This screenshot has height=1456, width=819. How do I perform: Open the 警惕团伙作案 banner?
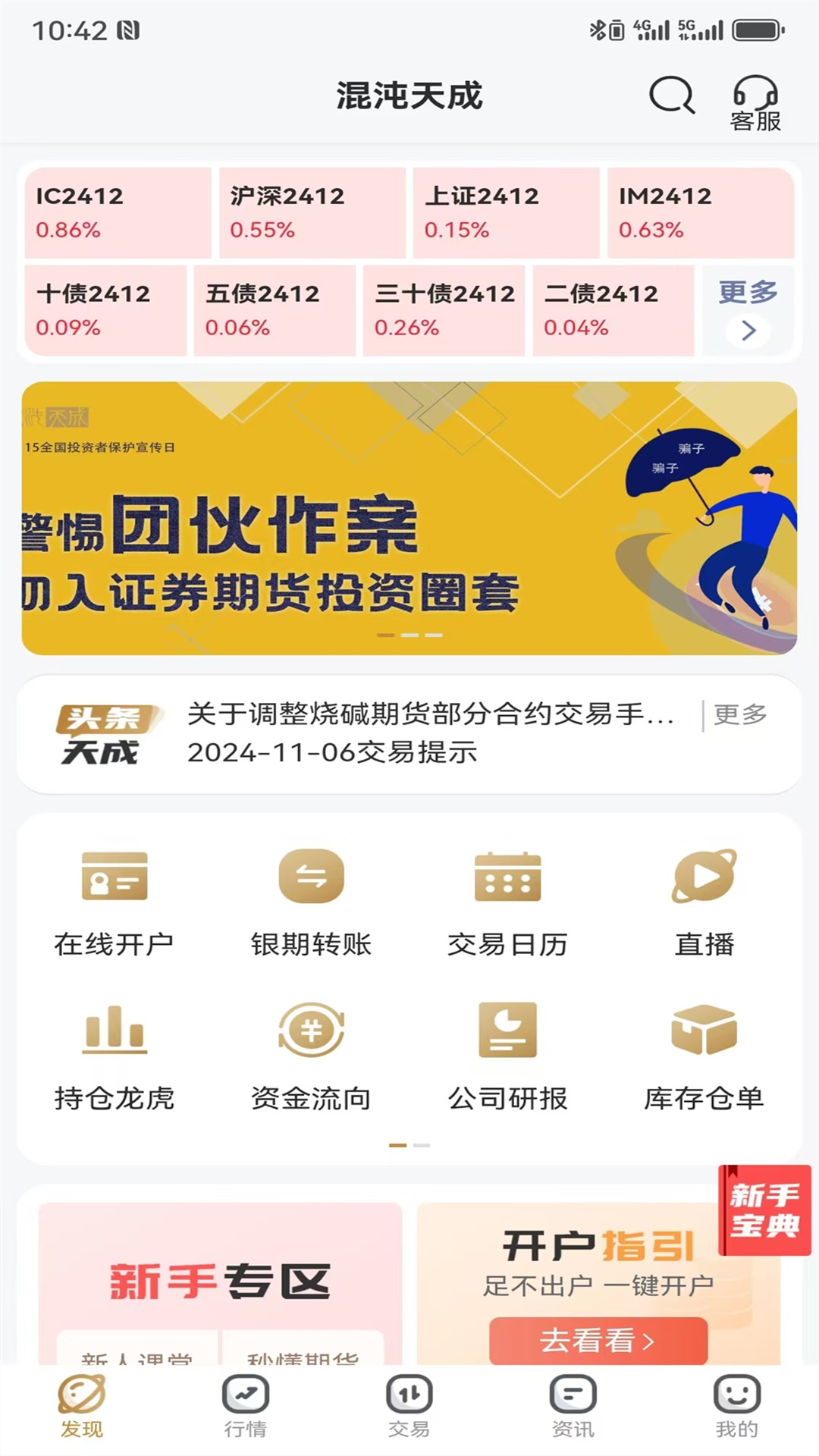(x=409, y=518)
